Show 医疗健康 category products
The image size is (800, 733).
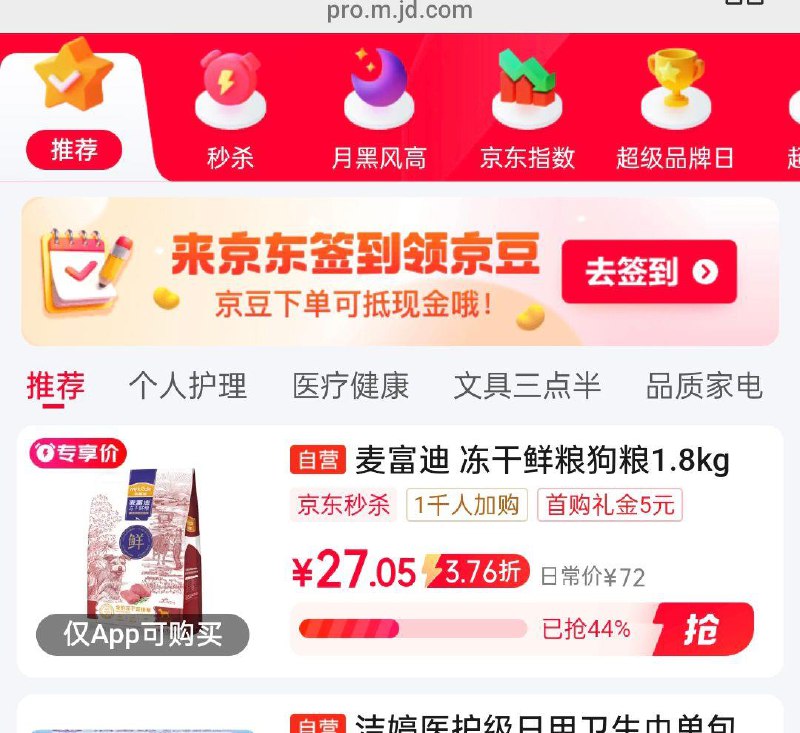pos(351,385)
